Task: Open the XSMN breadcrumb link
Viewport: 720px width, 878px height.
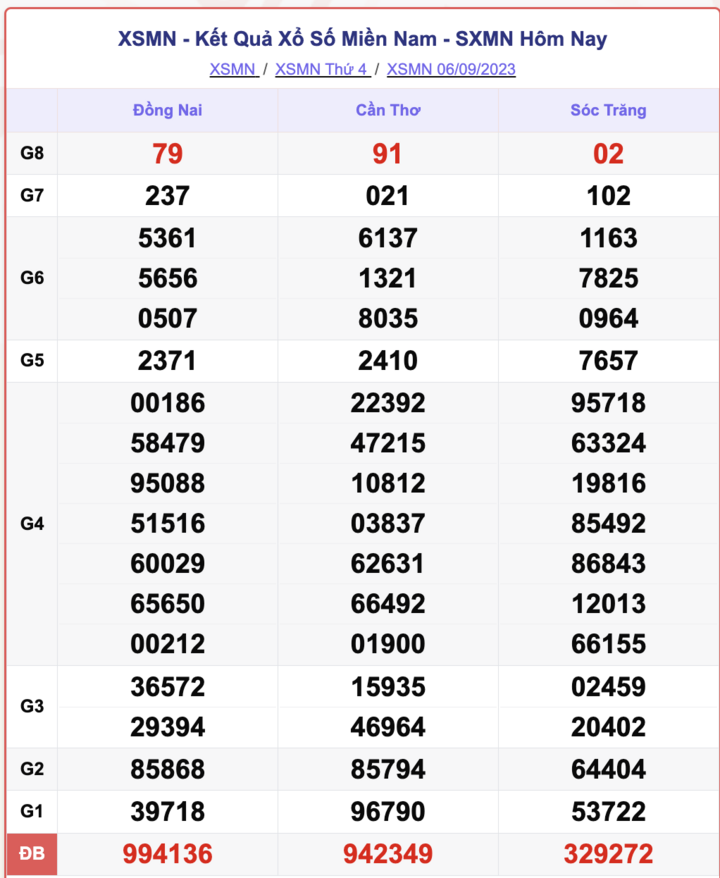Action: point(232,69)
